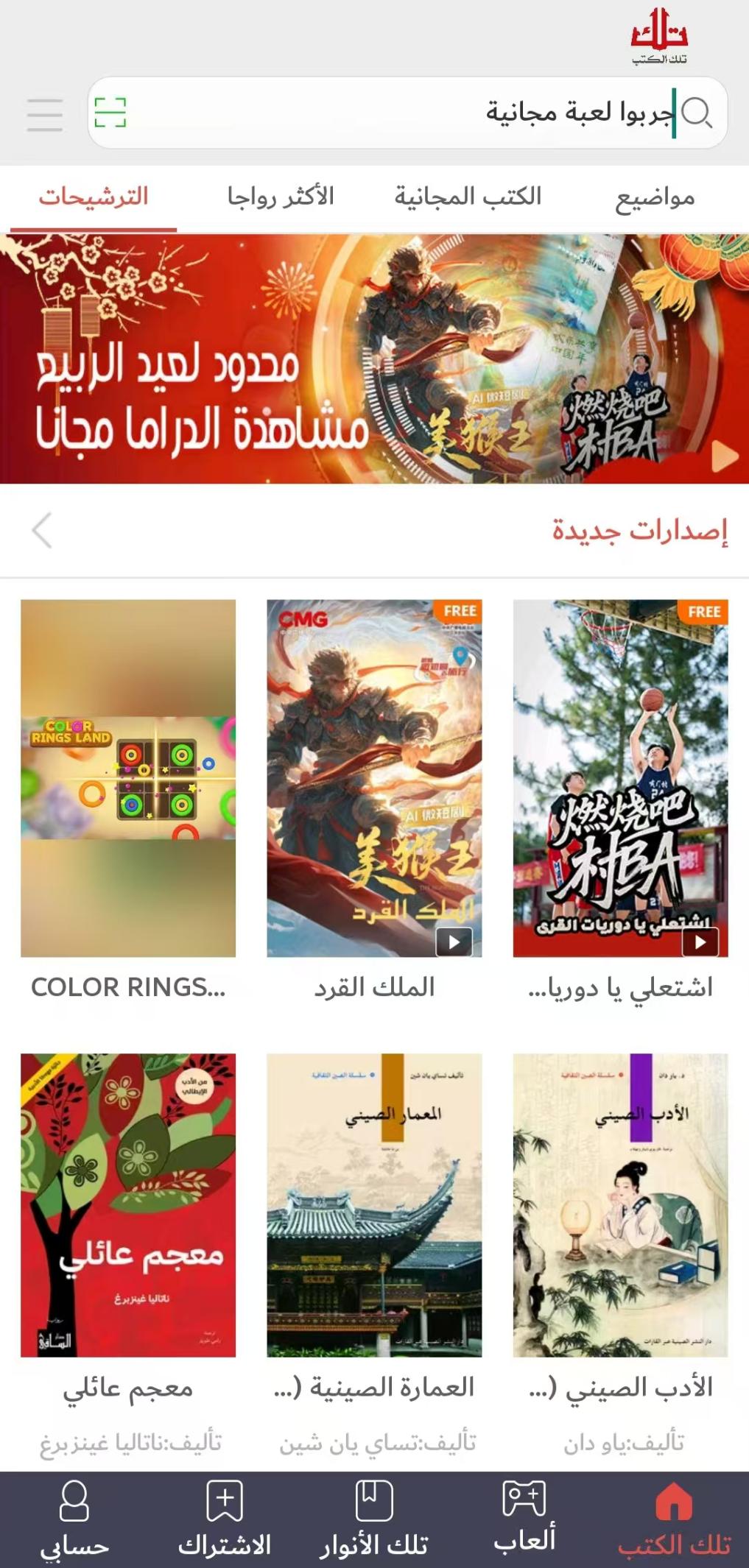Open الاشتراك in bottom navigation
The width and height of the screenshot is (749, 1568).
click(x=225, y=1520)
